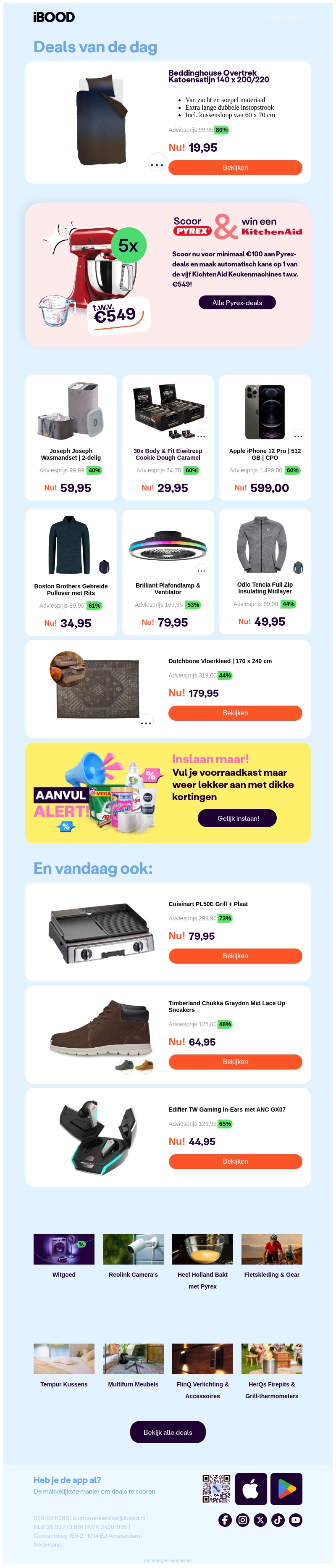Tap Bekijken for Beddinghouse Overtrek
The height and width of the screenshot is (1568, 336).
pyautogui.click(x=235, y=167)
